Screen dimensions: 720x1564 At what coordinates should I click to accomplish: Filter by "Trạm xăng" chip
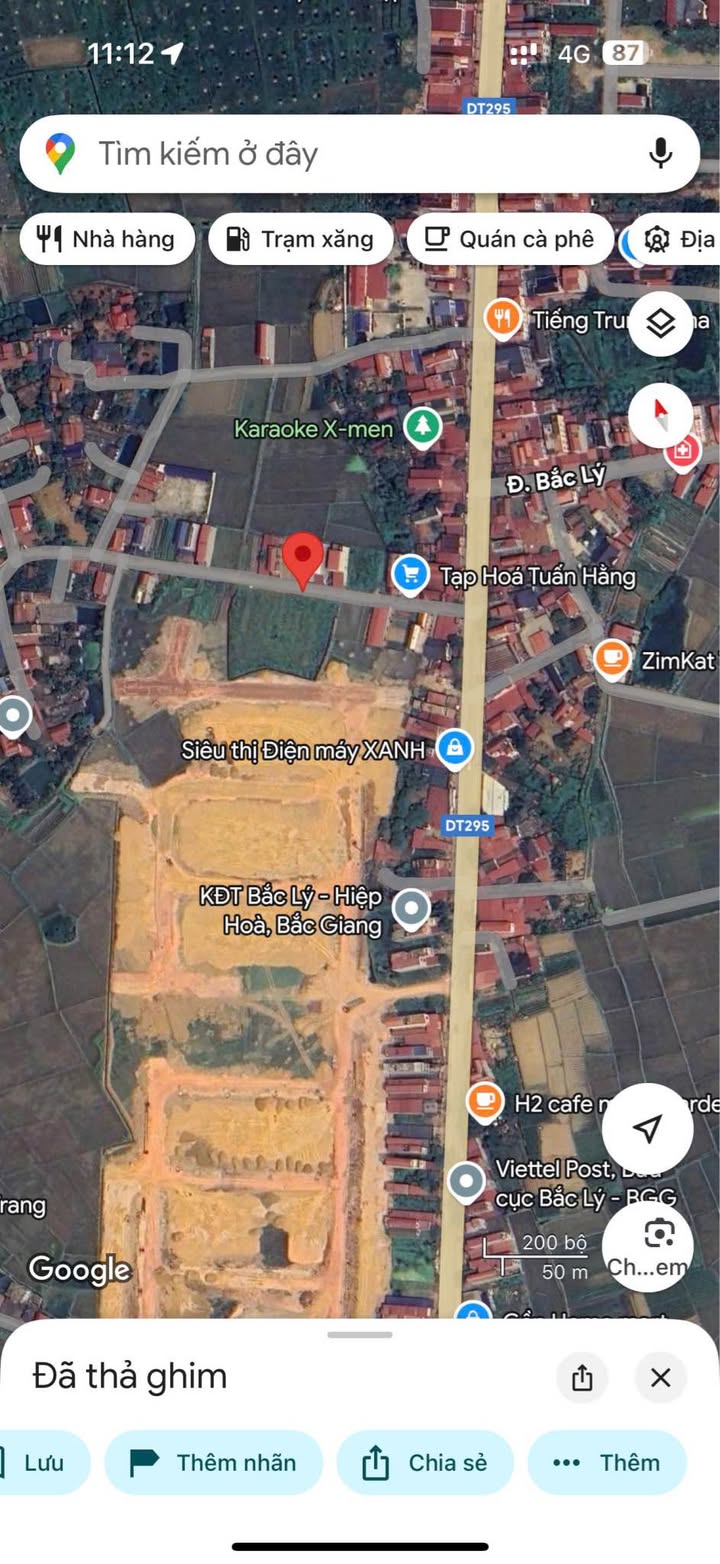click(301, 239)
